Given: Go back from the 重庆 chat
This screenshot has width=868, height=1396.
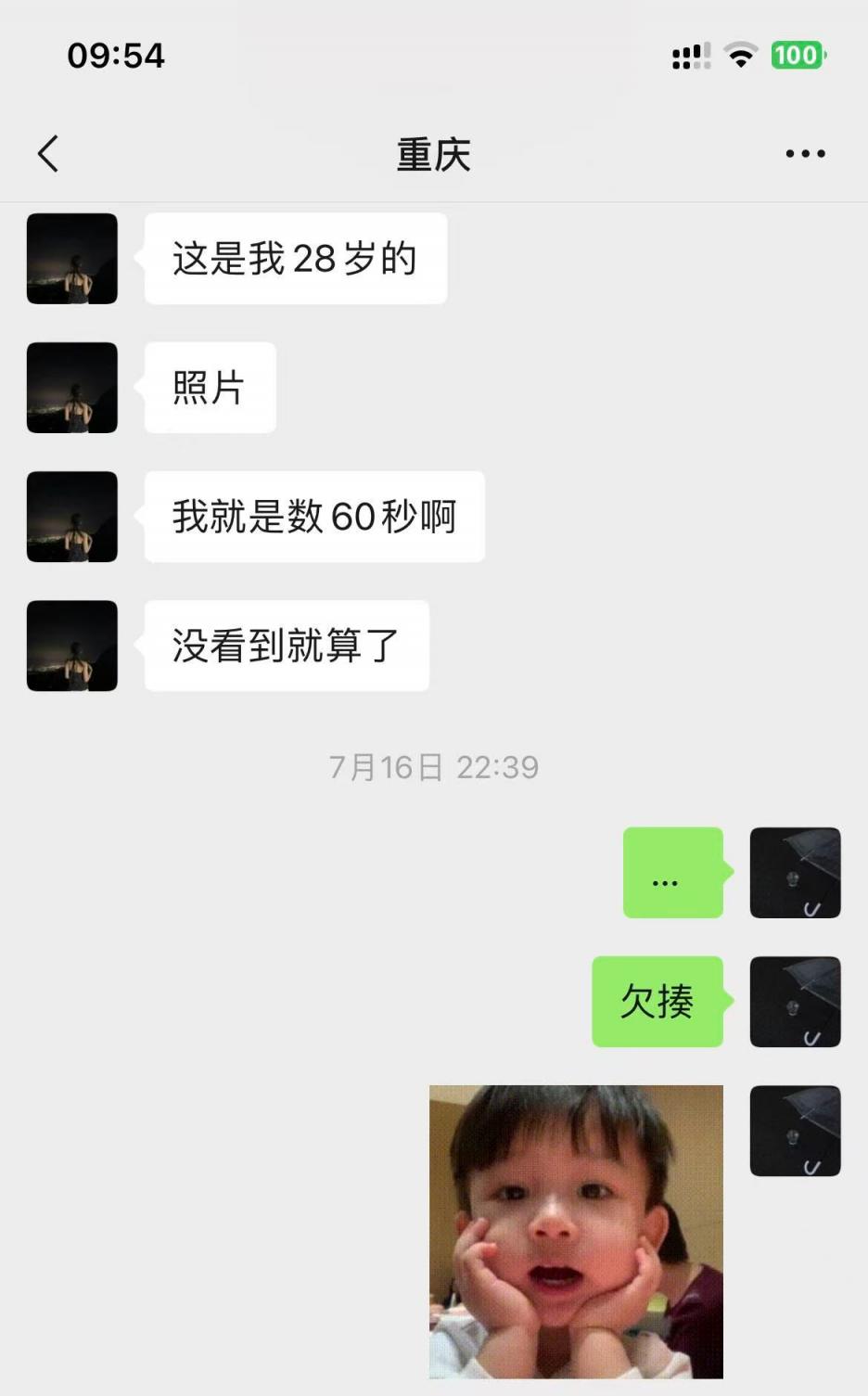Looking at the screenshot, I should pos(48,154).
